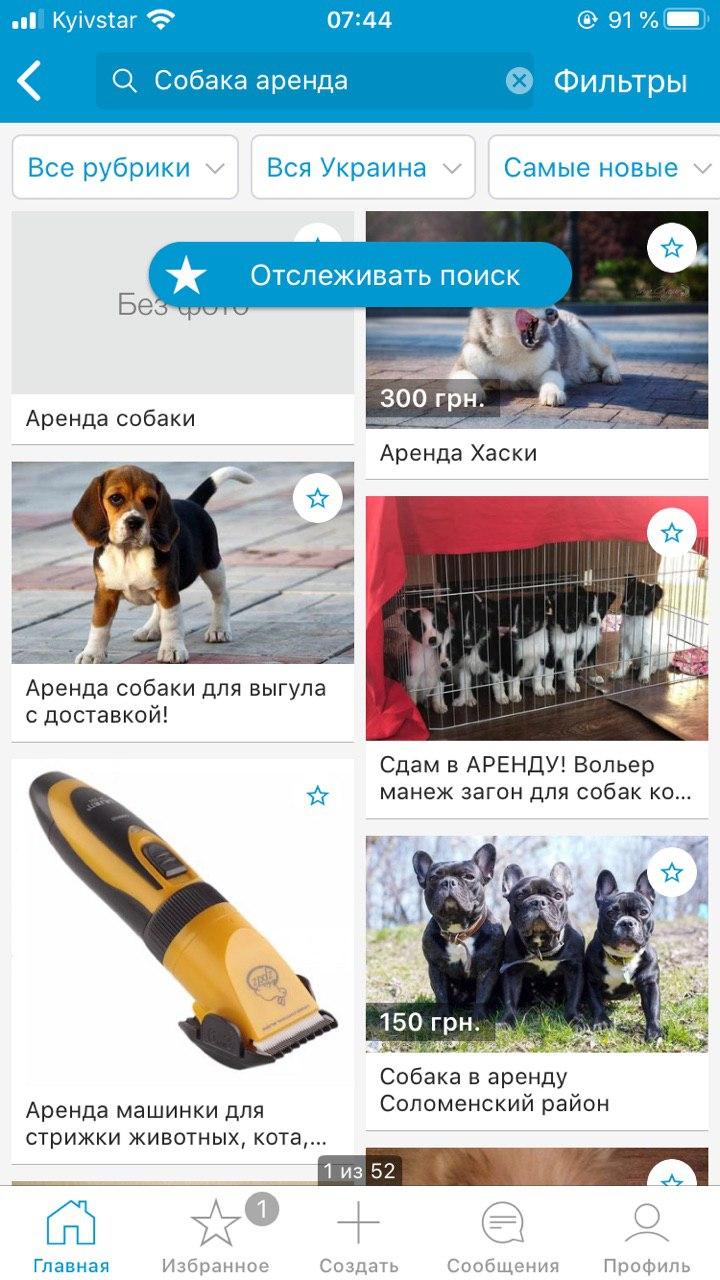Favorite the Аренда машинки для стрижки ad

pos(317,796)
